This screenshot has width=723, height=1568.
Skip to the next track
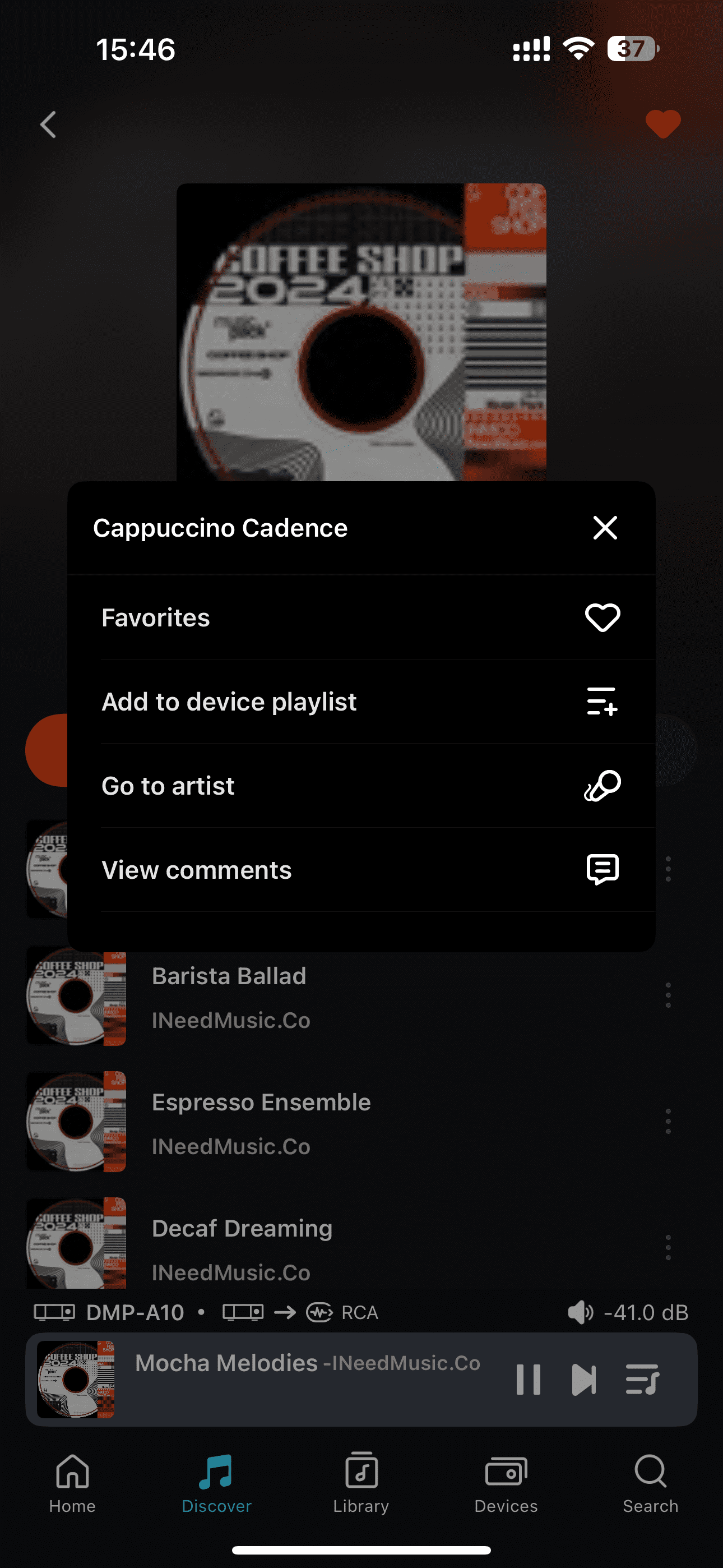click(x=583, y=1380)
